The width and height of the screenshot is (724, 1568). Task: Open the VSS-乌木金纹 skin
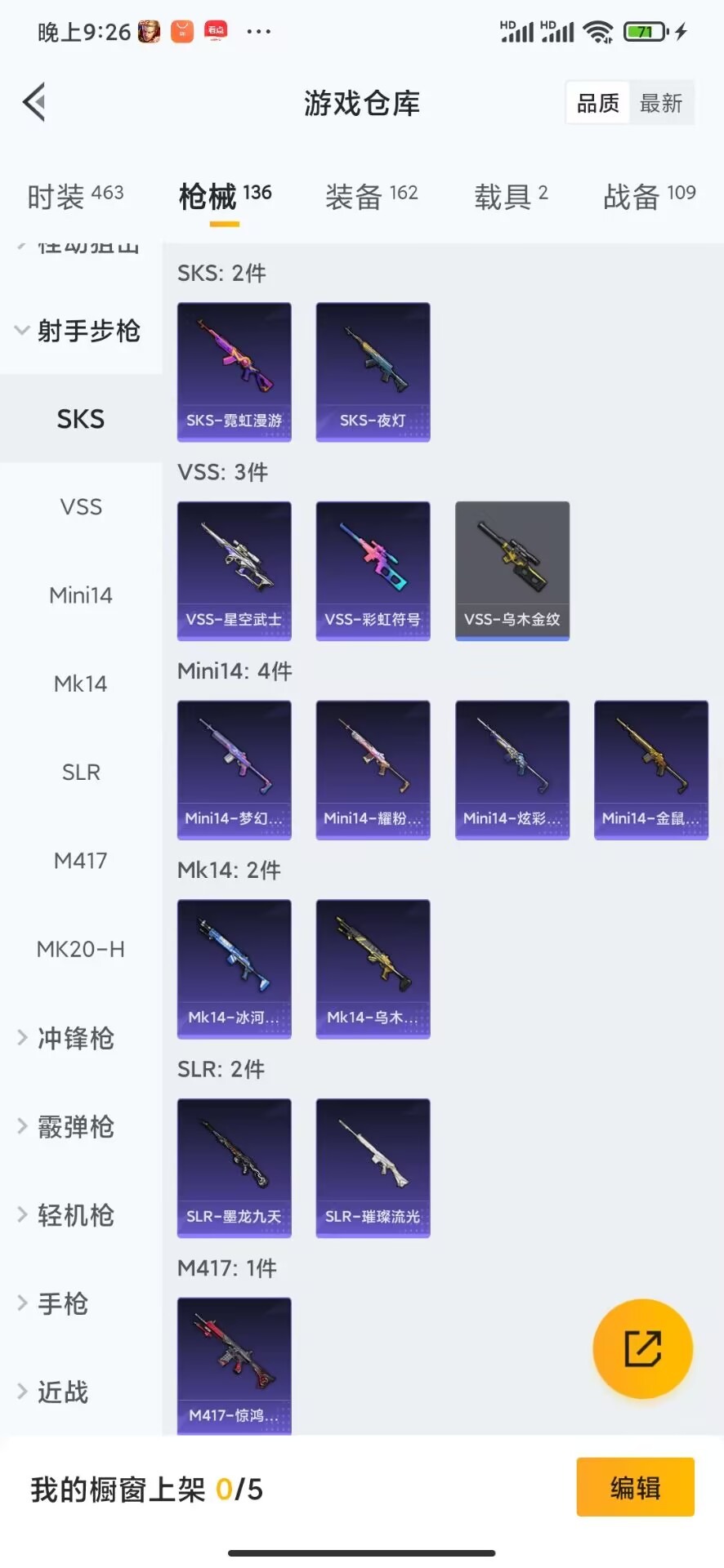point(512,571)
